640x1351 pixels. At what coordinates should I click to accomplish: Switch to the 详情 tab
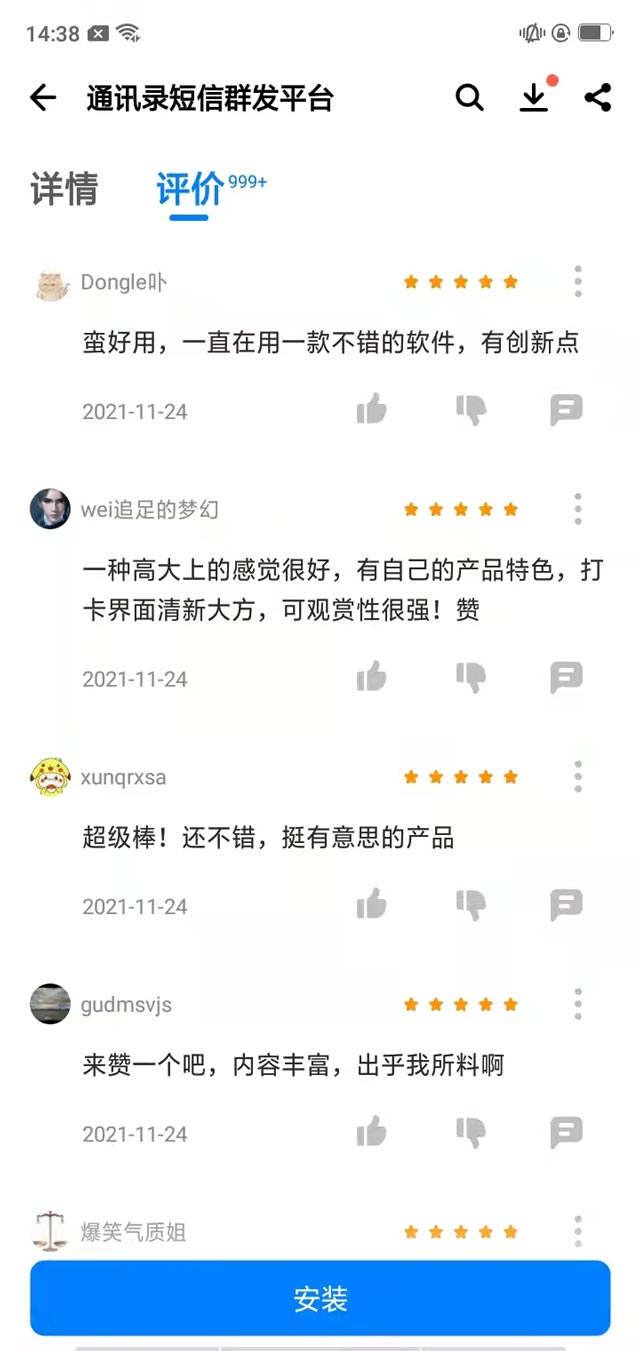click(64, 188)
